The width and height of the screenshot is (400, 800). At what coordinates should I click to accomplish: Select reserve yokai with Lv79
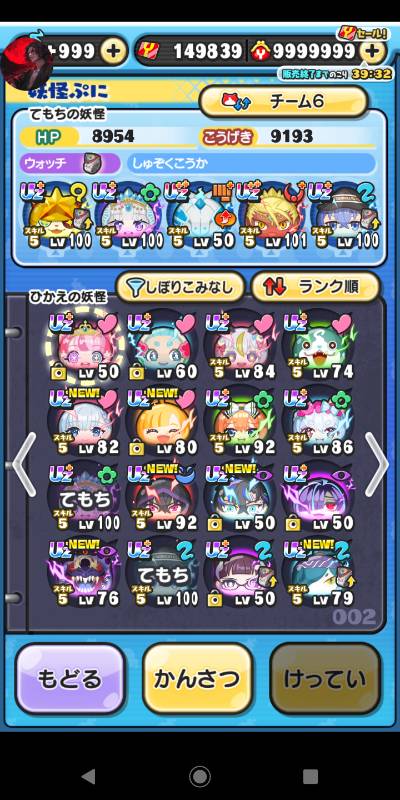[318, 573]
